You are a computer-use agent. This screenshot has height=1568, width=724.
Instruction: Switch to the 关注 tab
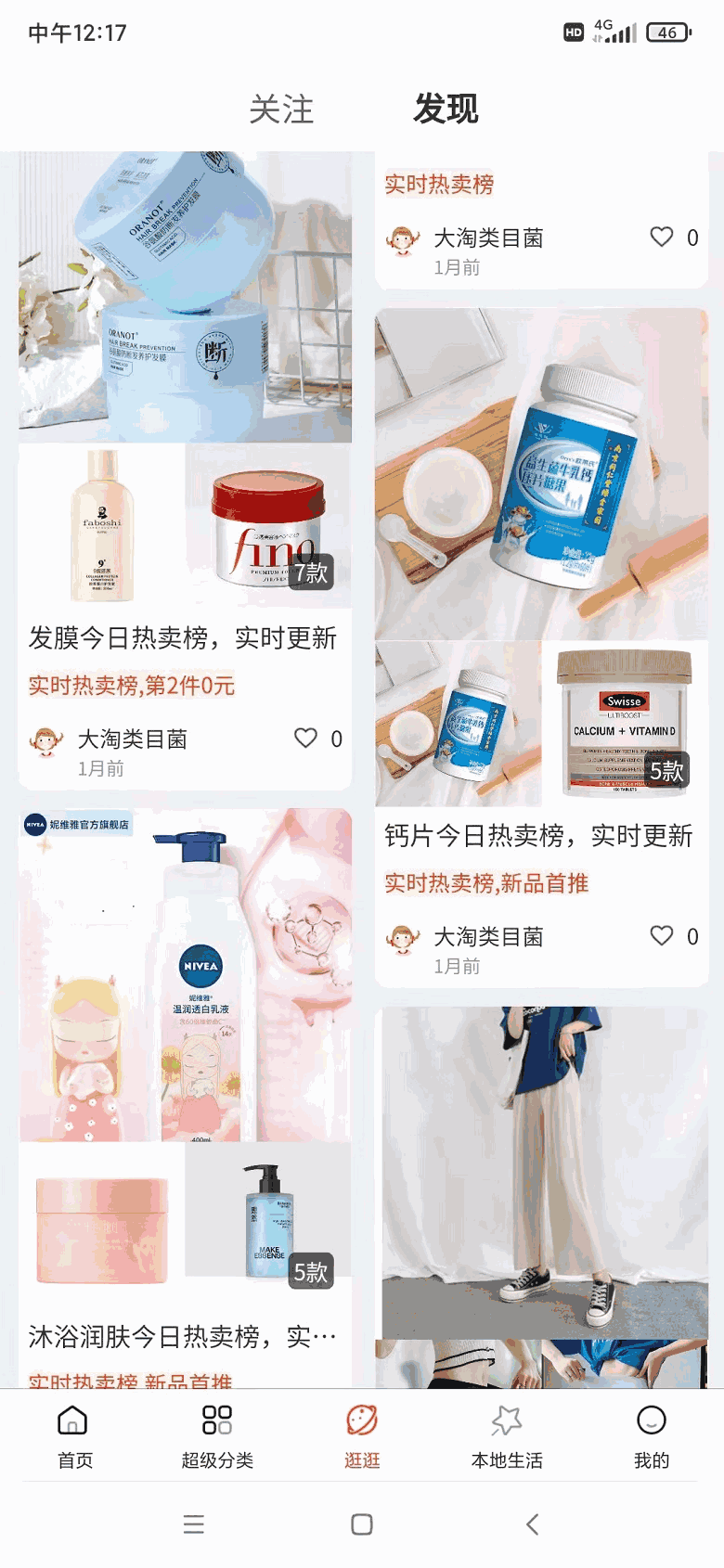[x=281, y=109]
